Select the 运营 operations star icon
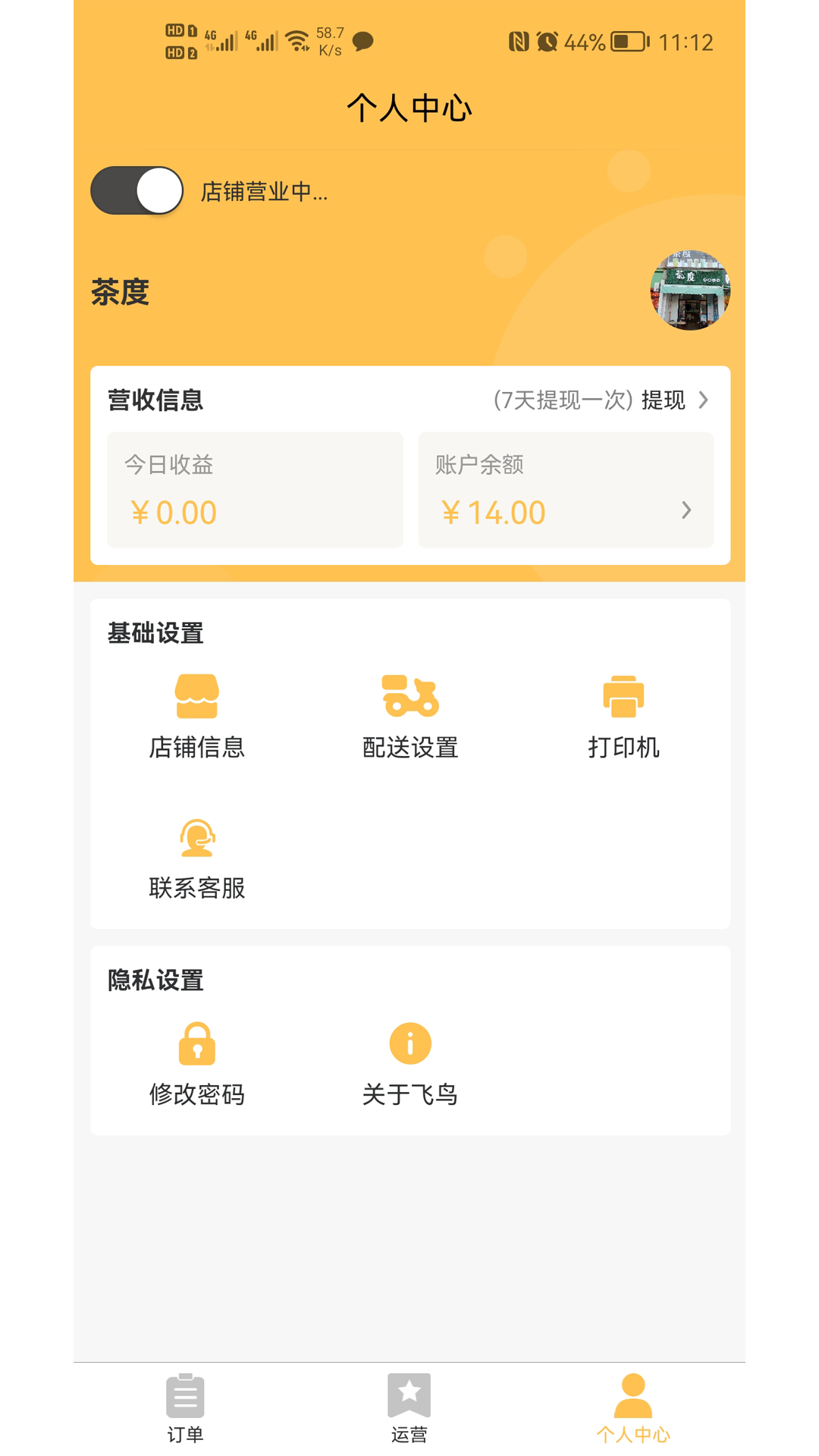This screenshot has width=819, height=1456. 409,1398
